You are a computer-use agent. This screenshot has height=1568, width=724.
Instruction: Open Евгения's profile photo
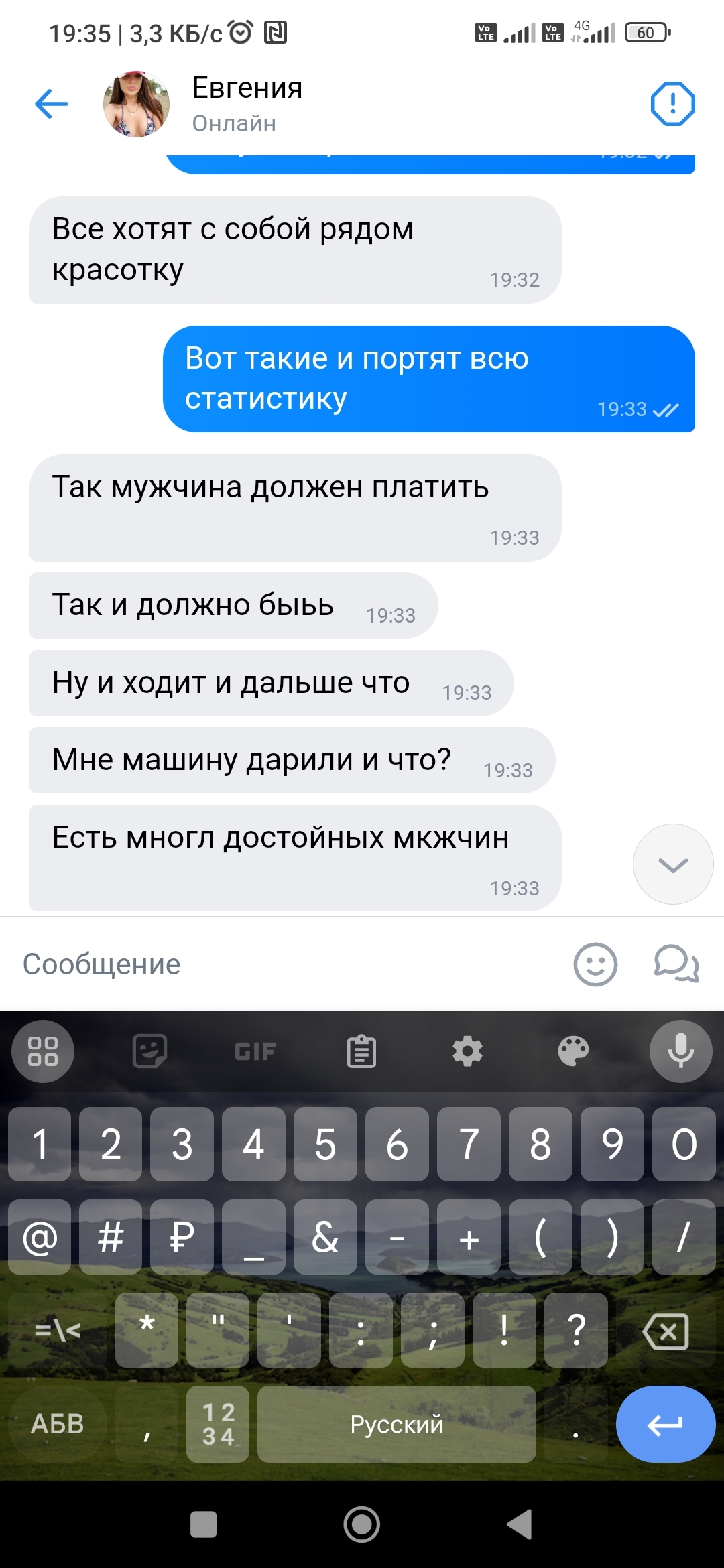[136, 105]
